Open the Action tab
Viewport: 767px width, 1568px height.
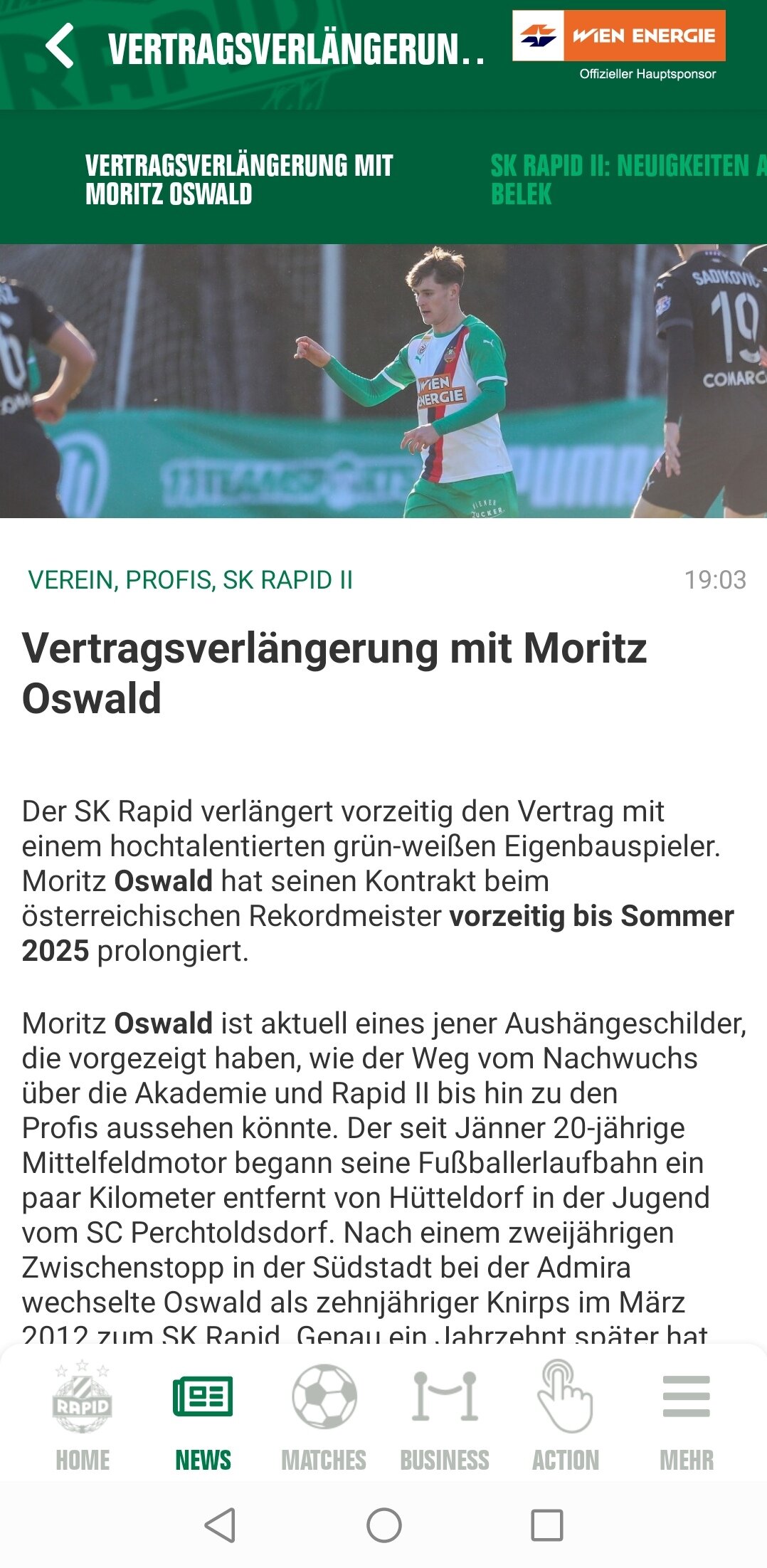[x=566, y=1416]
